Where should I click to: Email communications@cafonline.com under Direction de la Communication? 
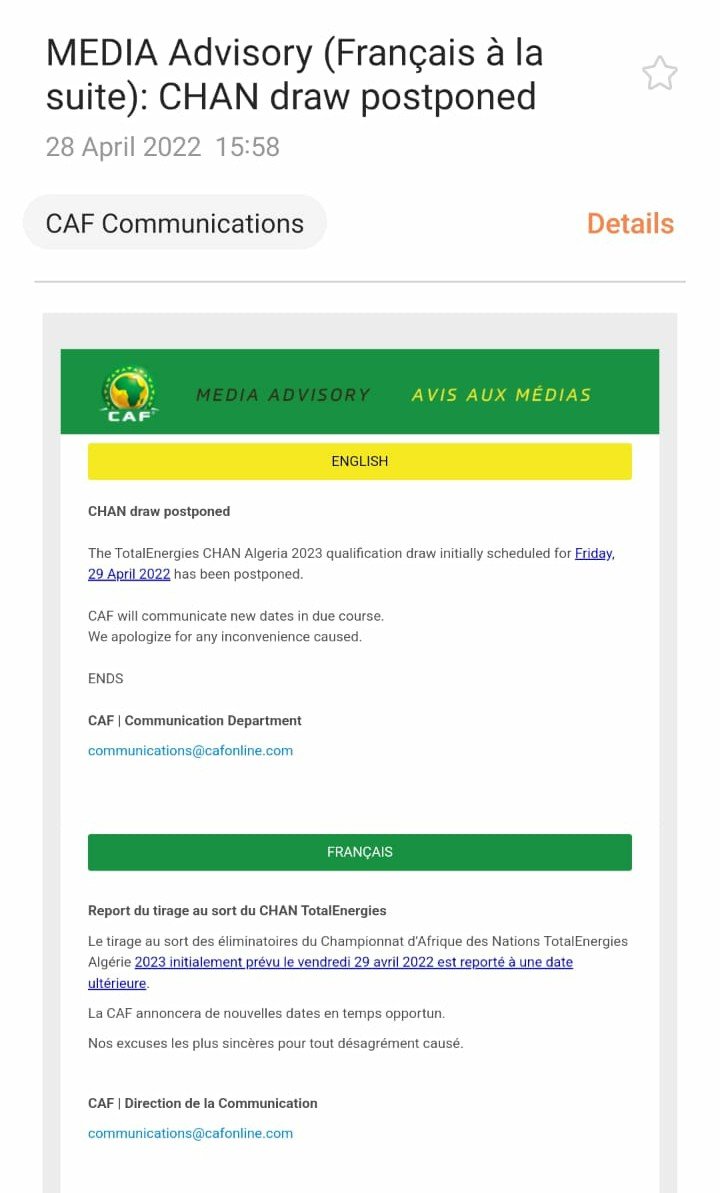pos(190,1133)
